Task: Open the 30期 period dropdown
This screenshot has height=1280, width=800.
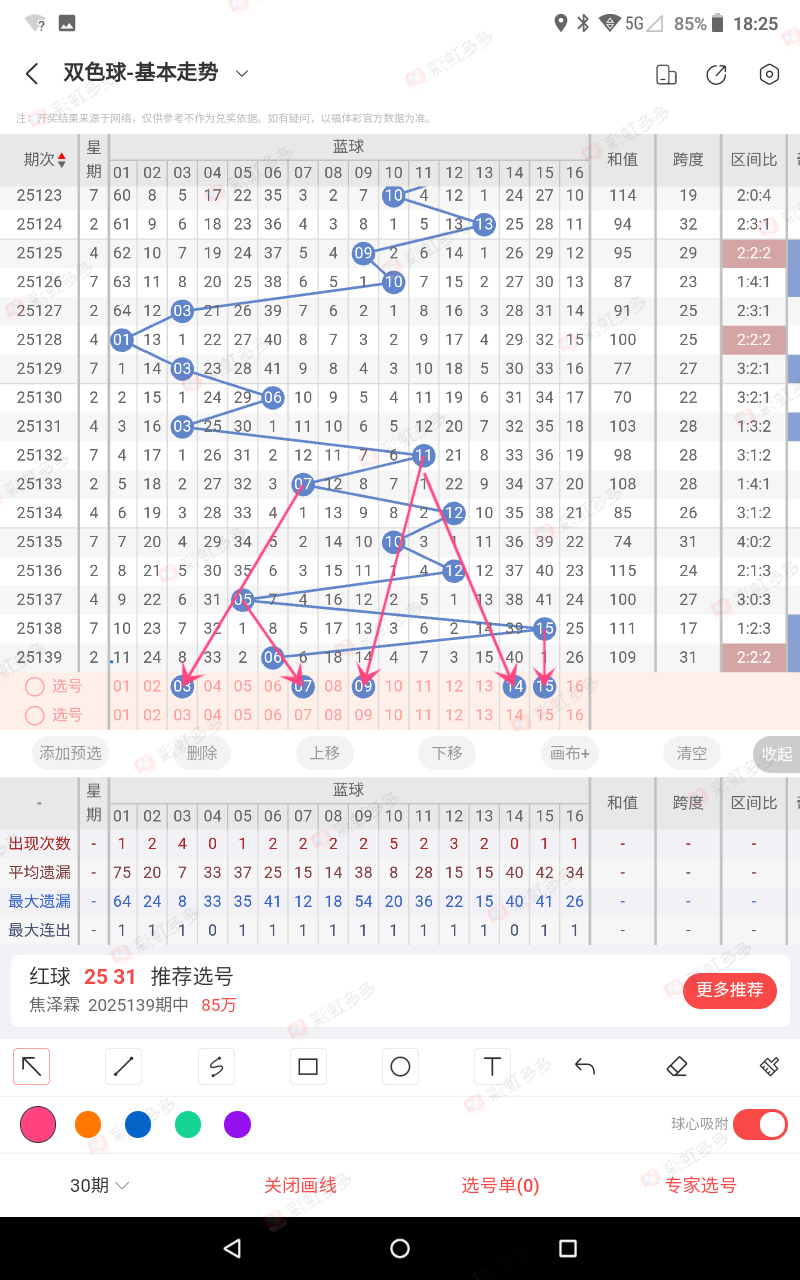Action: tap(99, 1185)
